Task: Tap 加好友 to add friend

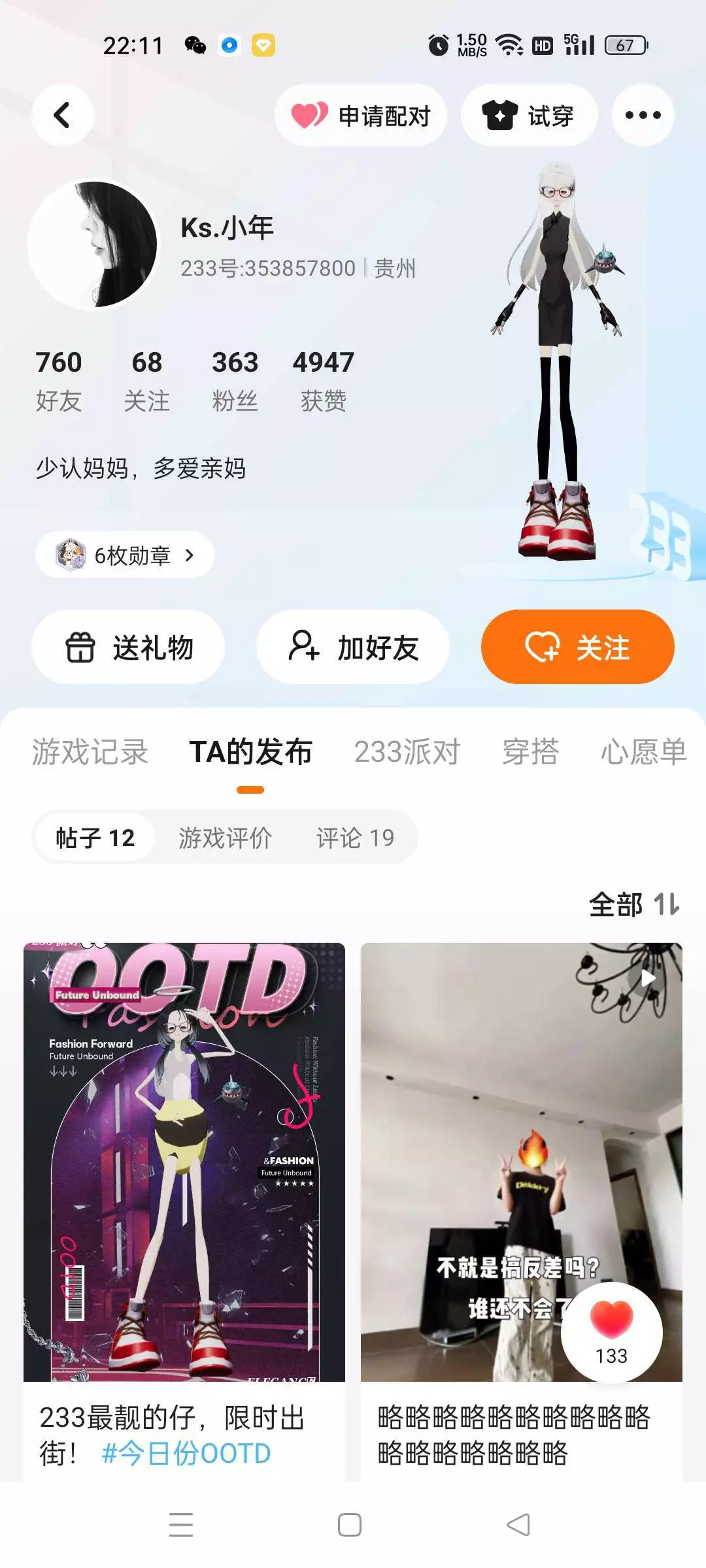Action: click(x=353, y=647)
